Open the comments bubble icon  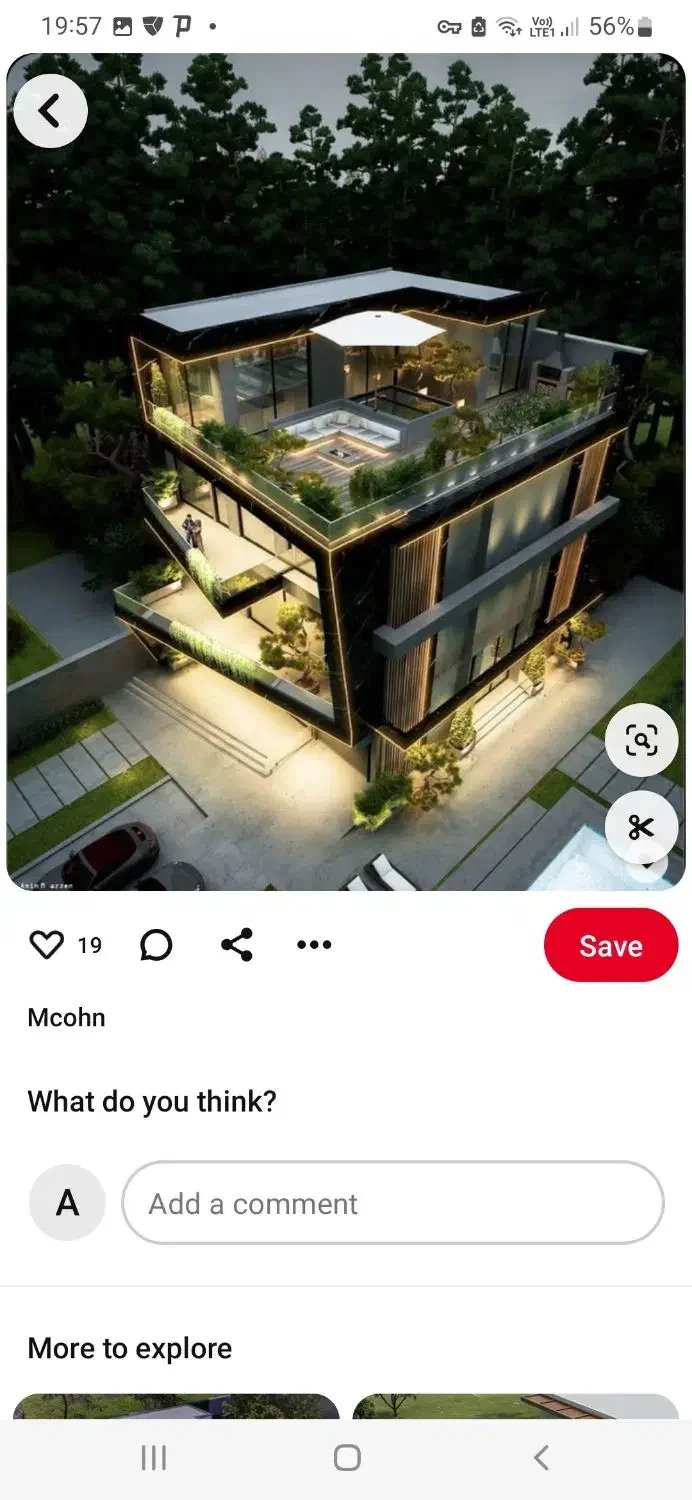point(156,945)
